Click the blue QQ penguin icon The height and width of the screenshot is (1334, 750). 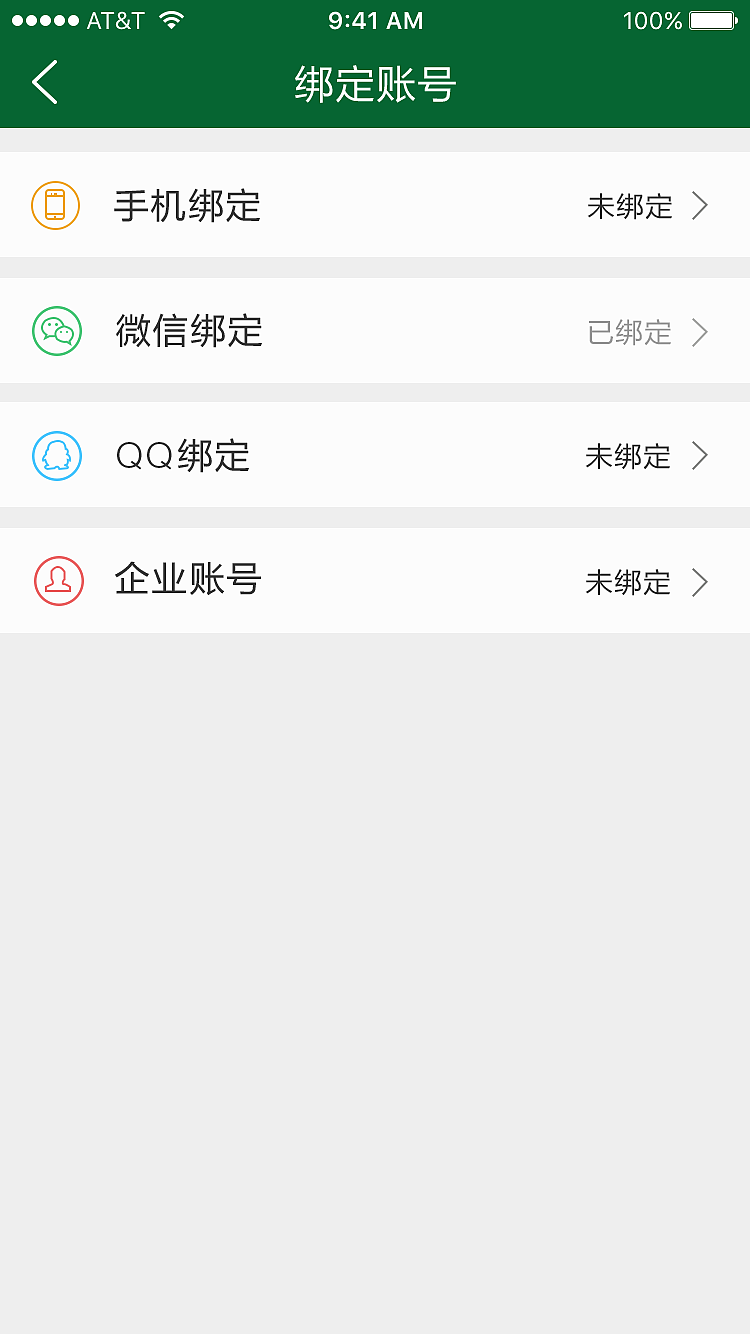click(x=57, y=456)
